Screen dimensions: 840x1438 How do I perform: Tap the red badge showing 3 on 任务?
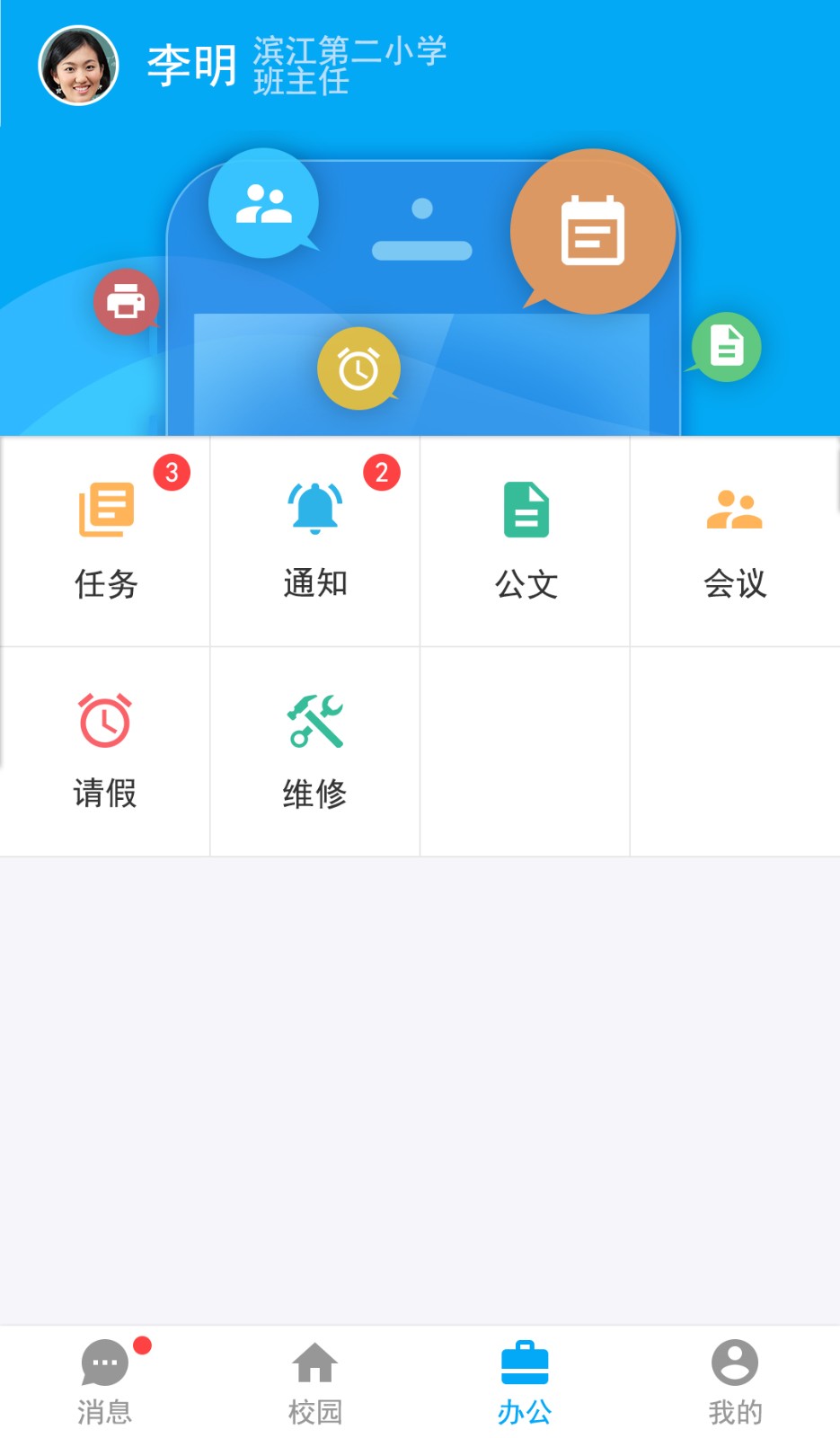pyautogui.click(x=172, y=471)
